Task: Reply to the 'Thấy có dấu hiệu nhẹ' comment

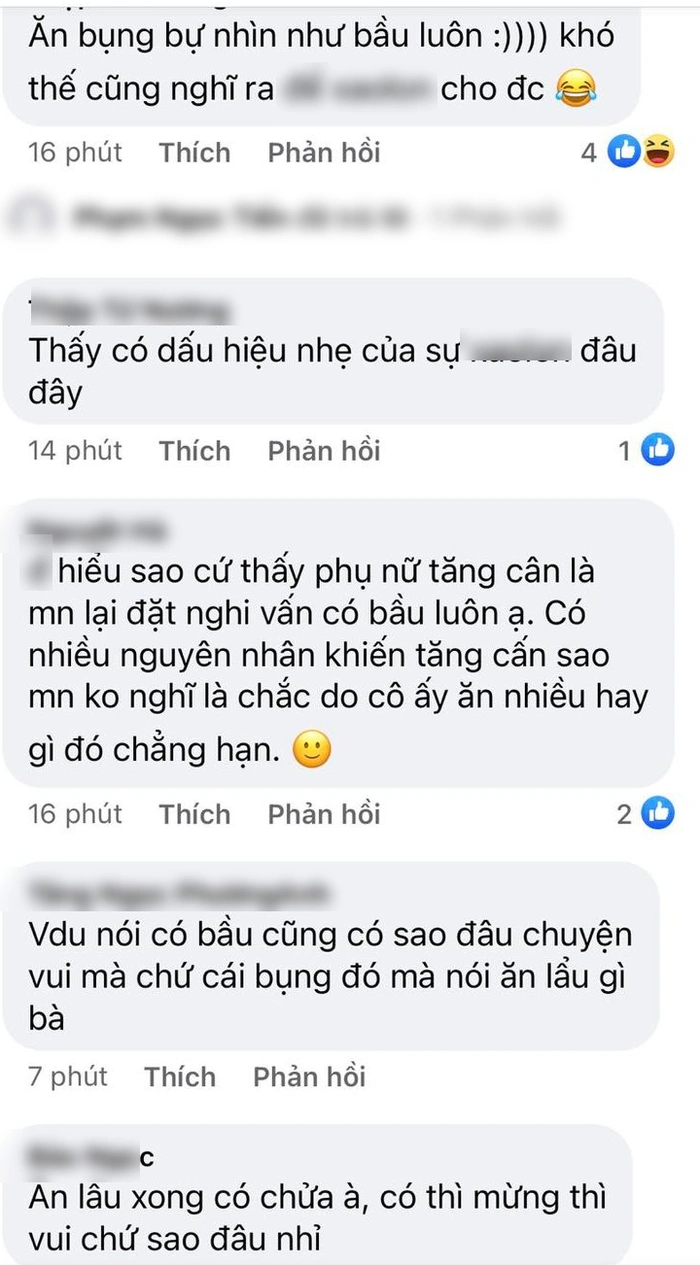Action: (324, 451)
